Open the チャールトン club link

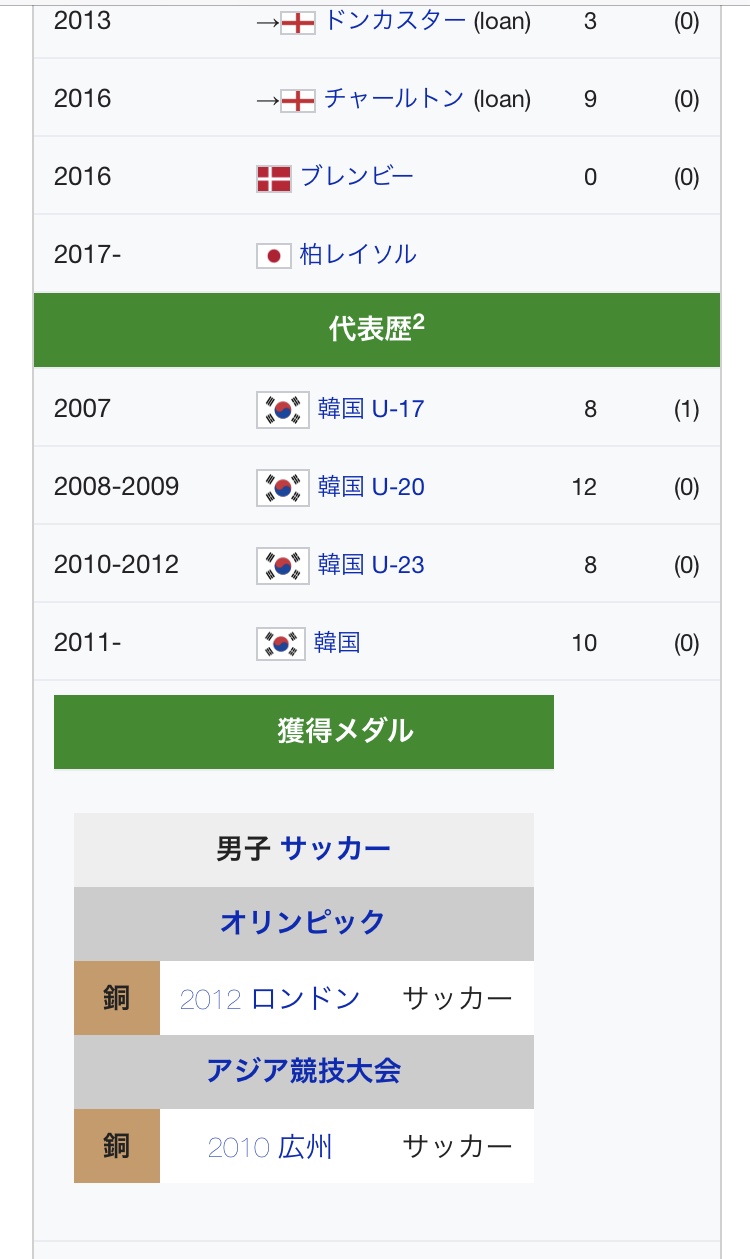coord(394,98)
